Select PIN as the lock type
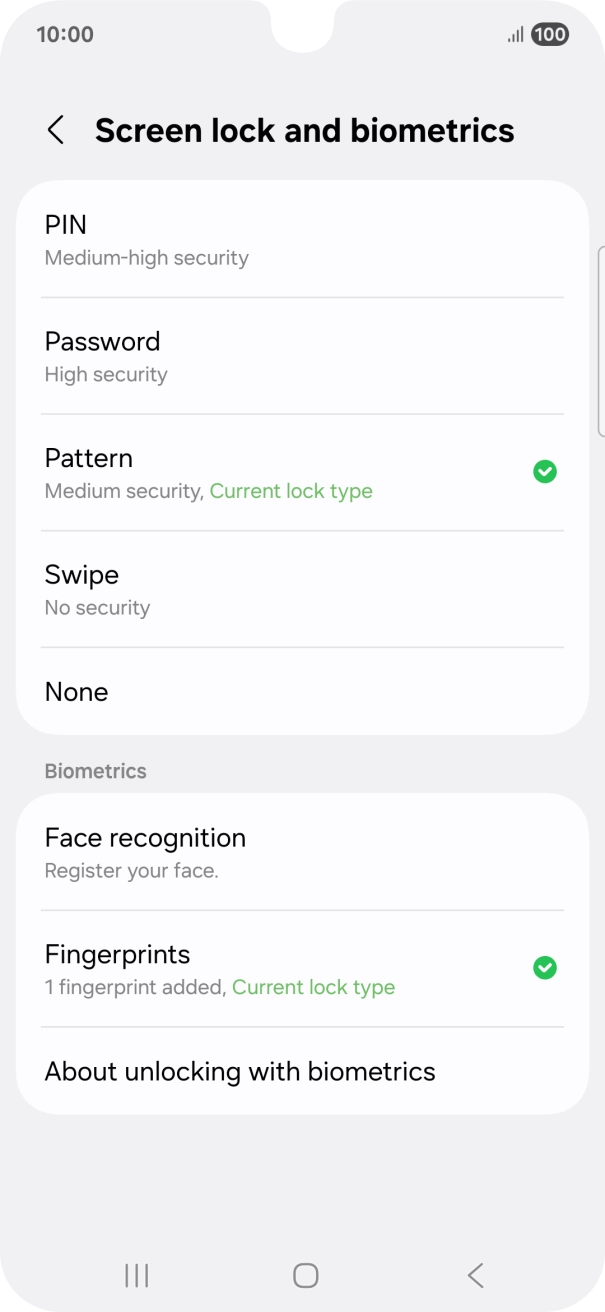Screen dimensions: 605x1312 point(302,240)
